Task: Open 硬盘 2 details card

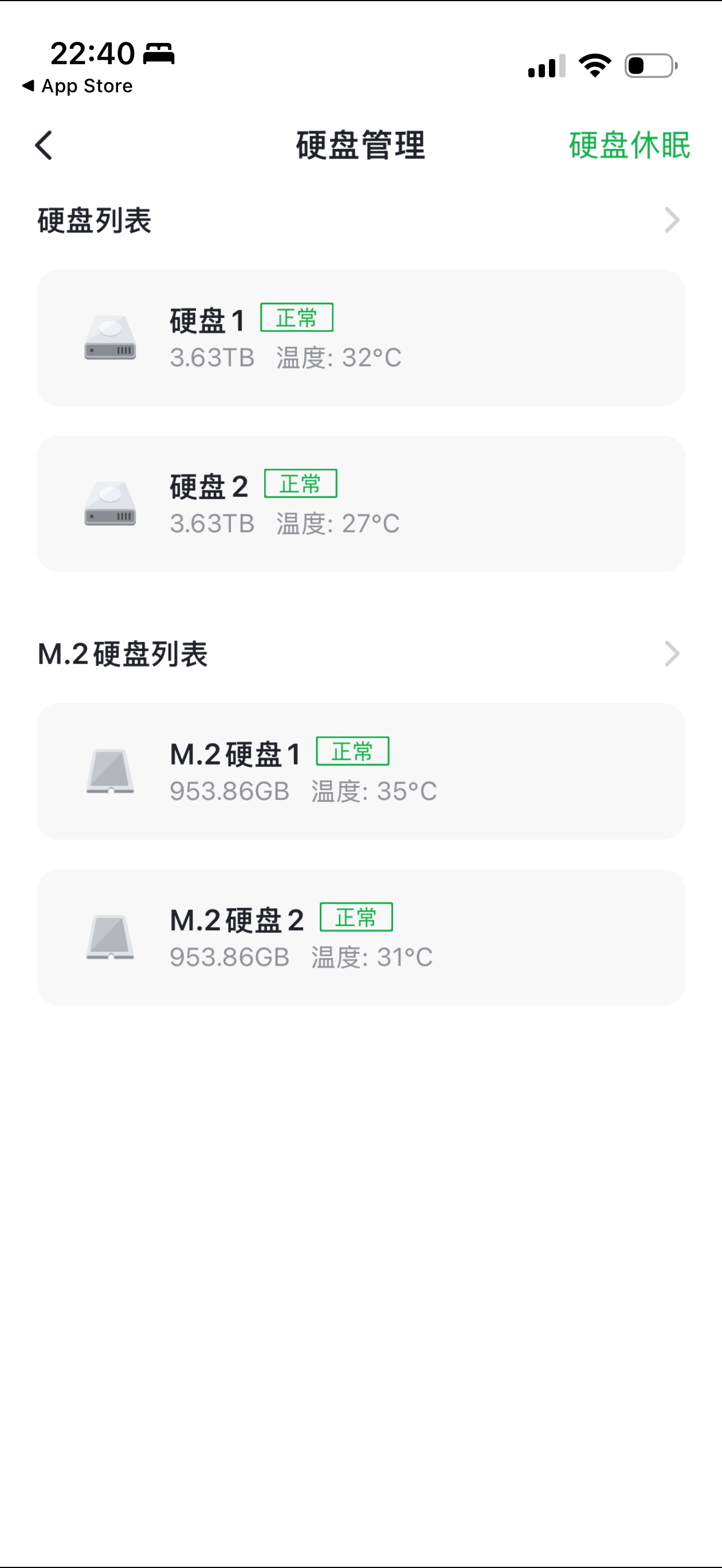Action: (360, 503)
